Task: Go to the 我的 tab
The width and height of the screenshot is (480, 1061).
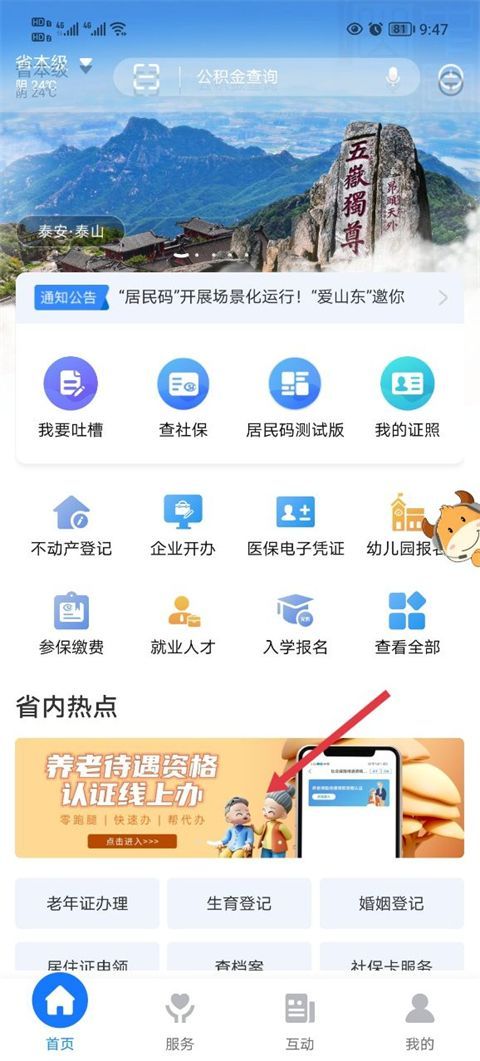Action: pyautogui.click(x=420, y=1022)
